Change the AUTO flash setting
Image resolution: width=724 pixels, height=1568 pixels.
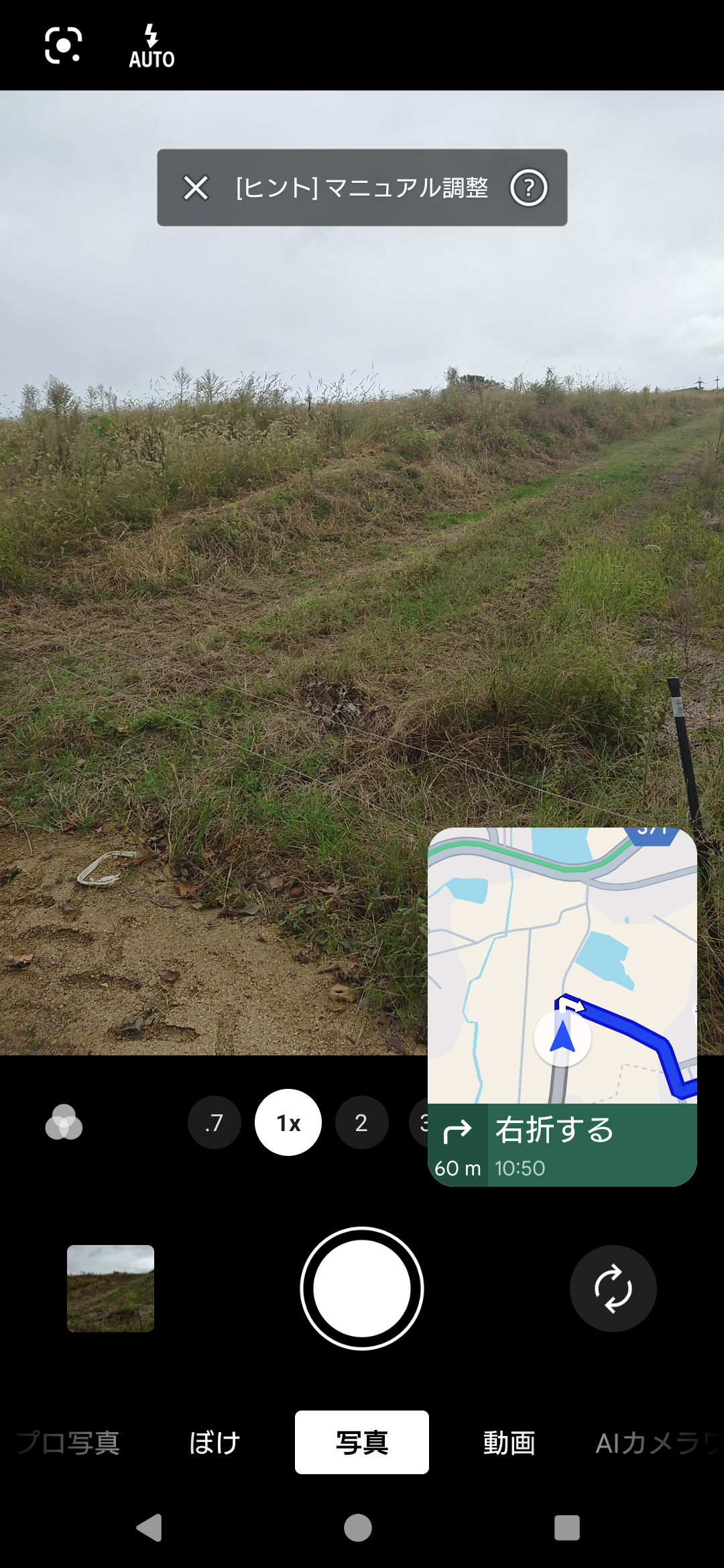tap(152, 46)
